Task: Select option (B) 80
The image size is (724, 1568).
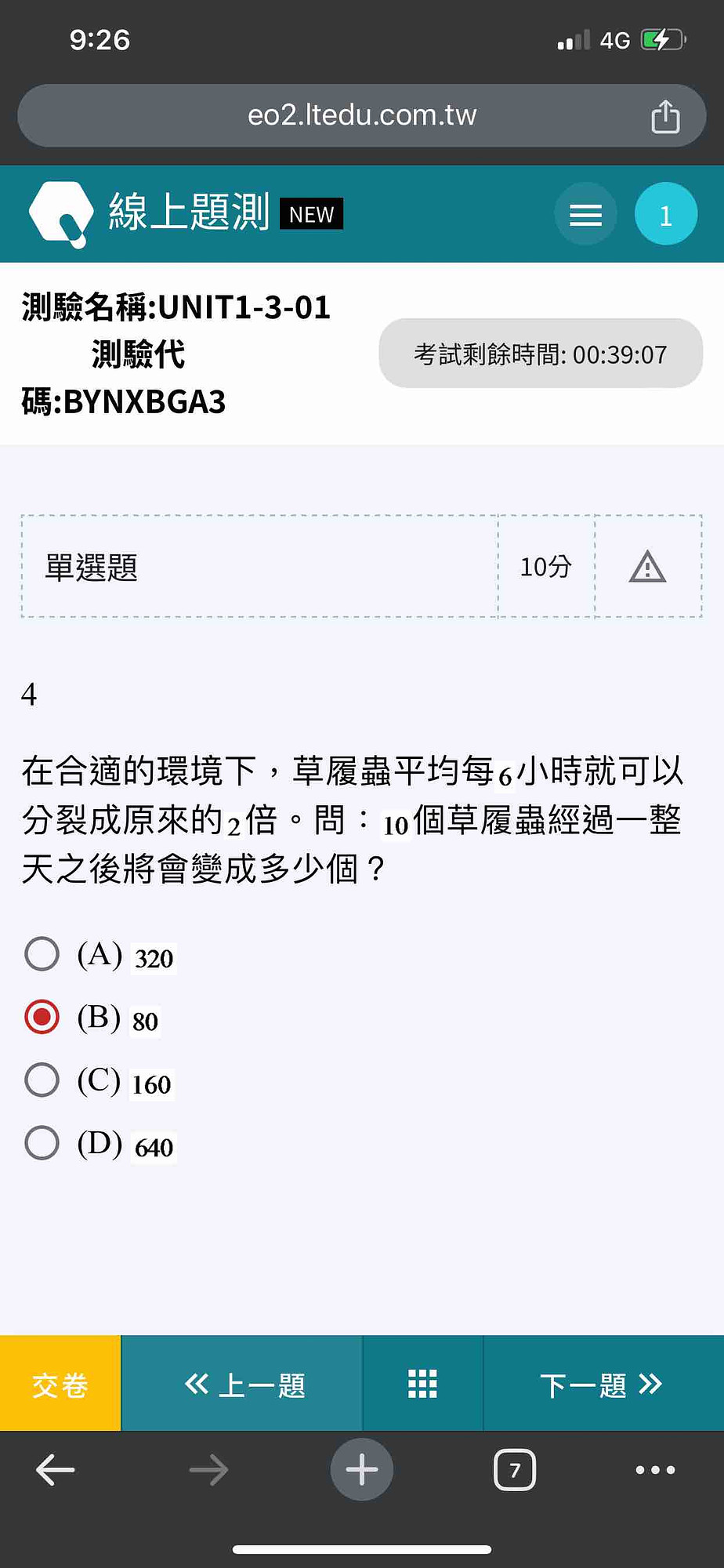Action: 42,1018
